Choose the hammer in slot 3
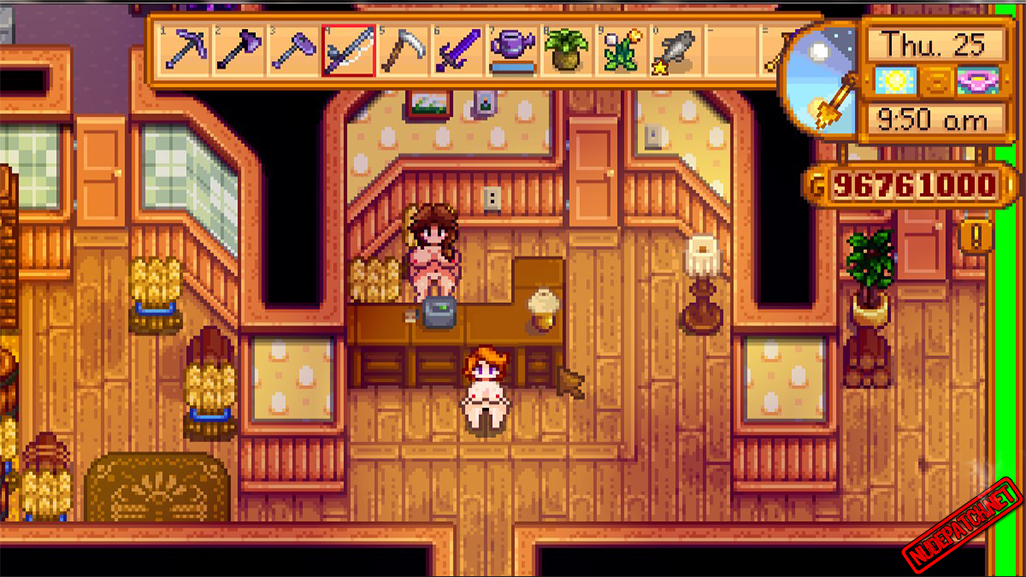1026x577 pixels. pyautogui.click(x=294, y=50)
